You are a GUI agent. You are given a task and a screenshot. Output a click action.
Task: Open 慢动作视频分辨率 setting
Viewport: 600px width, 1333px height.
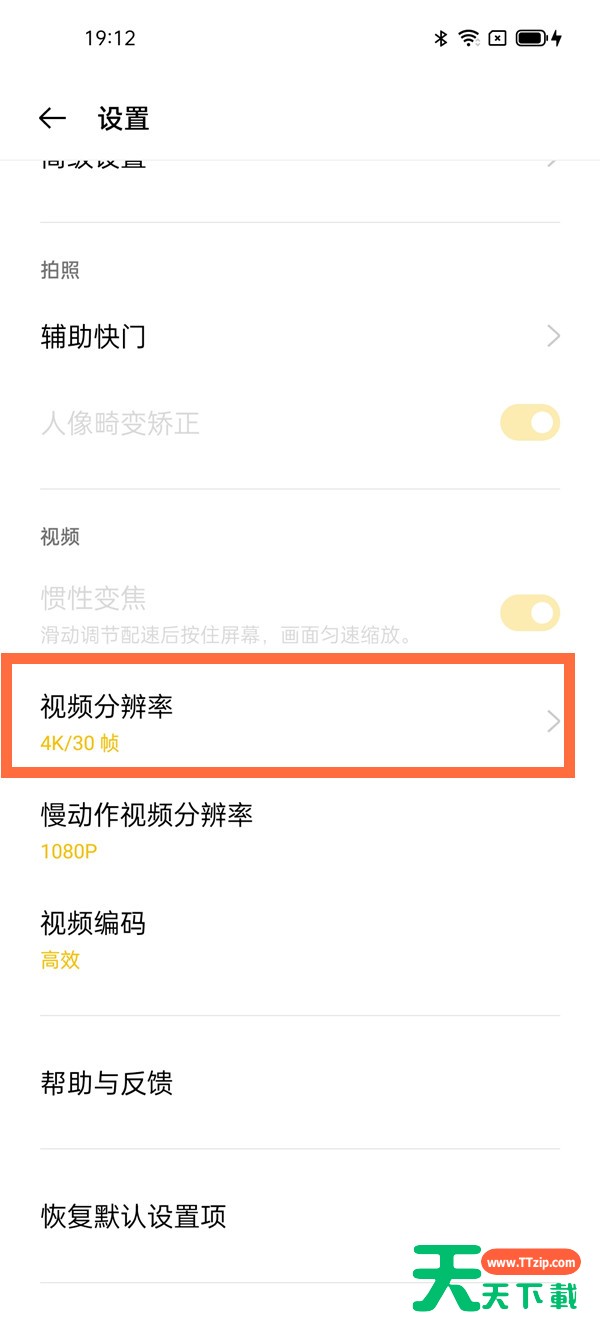click(x=300, y=831)
